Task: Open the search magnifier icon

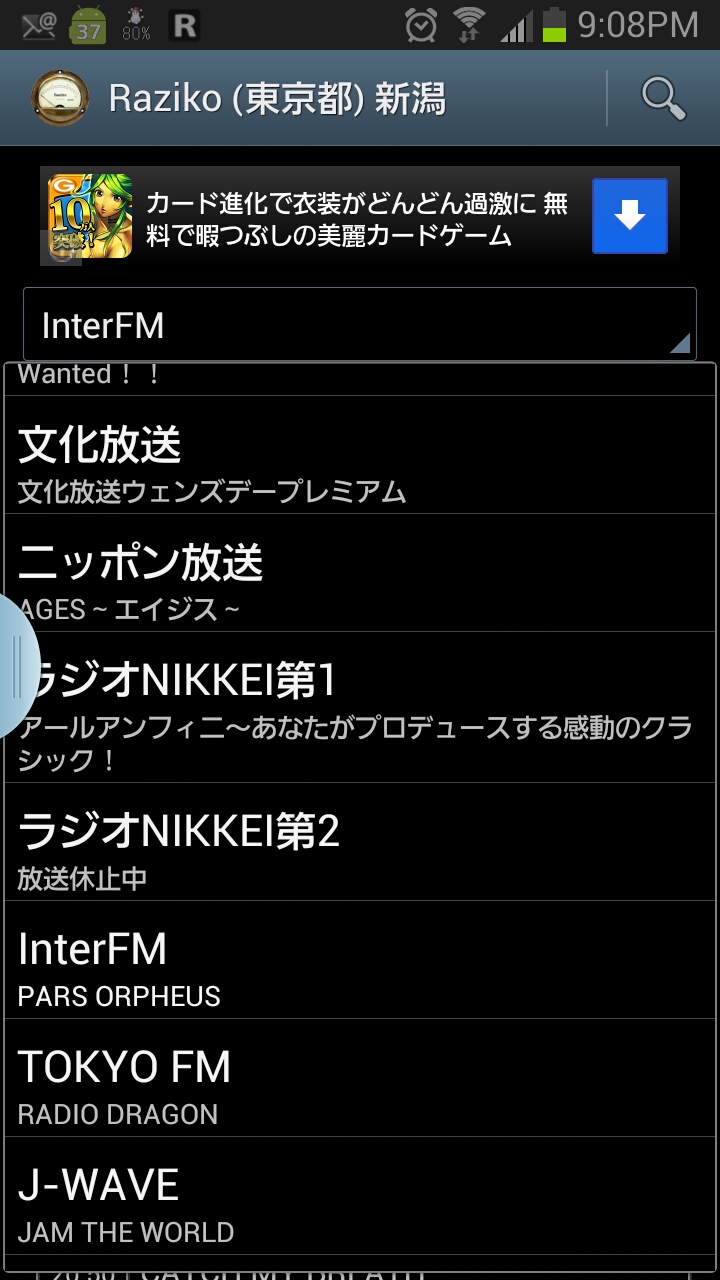Action: [x=663, y=98]
